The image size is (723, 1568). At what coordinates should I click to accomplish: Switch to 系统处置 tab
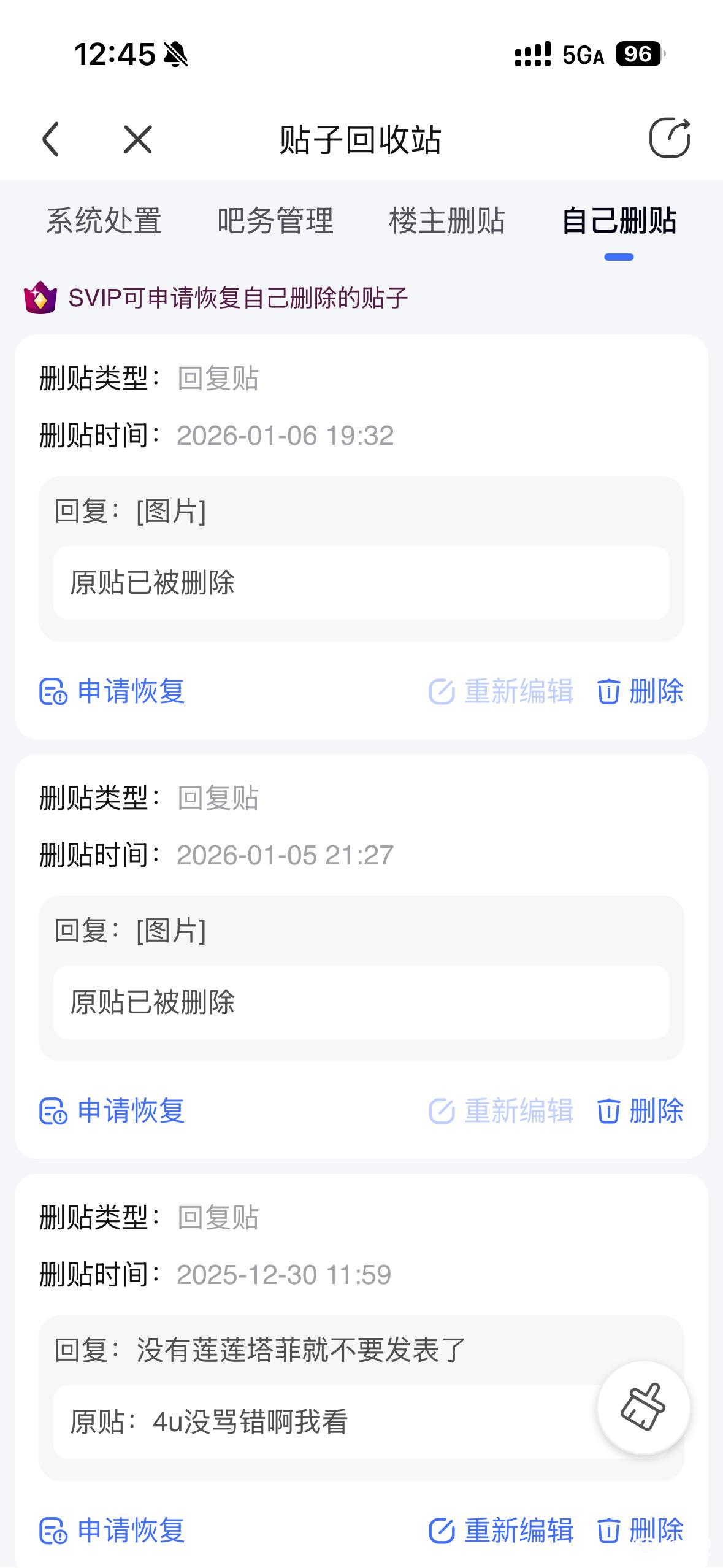pyautogui.click(x=104, y=221)
